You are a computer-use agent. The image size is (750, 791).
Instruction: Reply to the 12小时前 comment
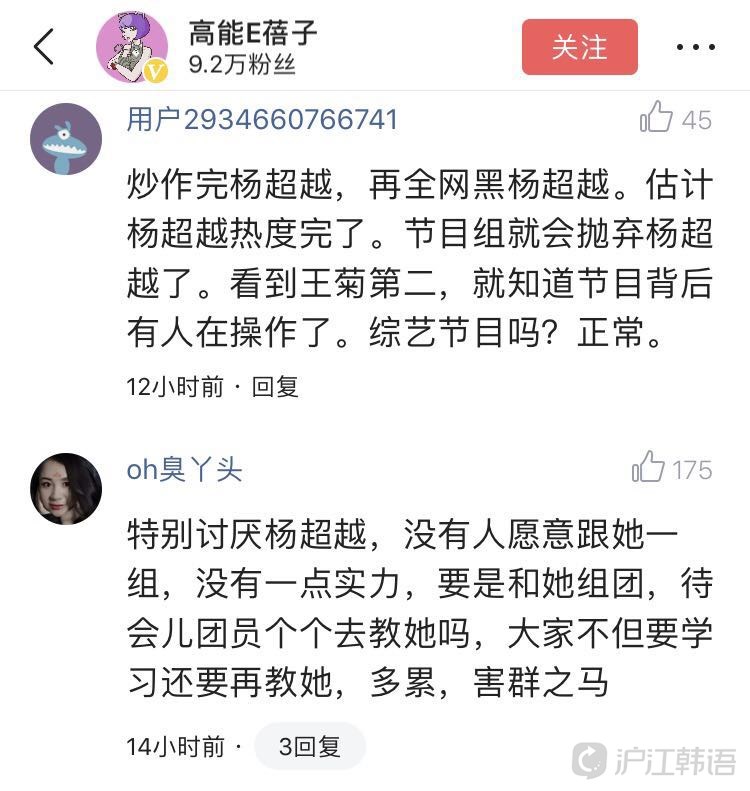(x=275, y=387)
